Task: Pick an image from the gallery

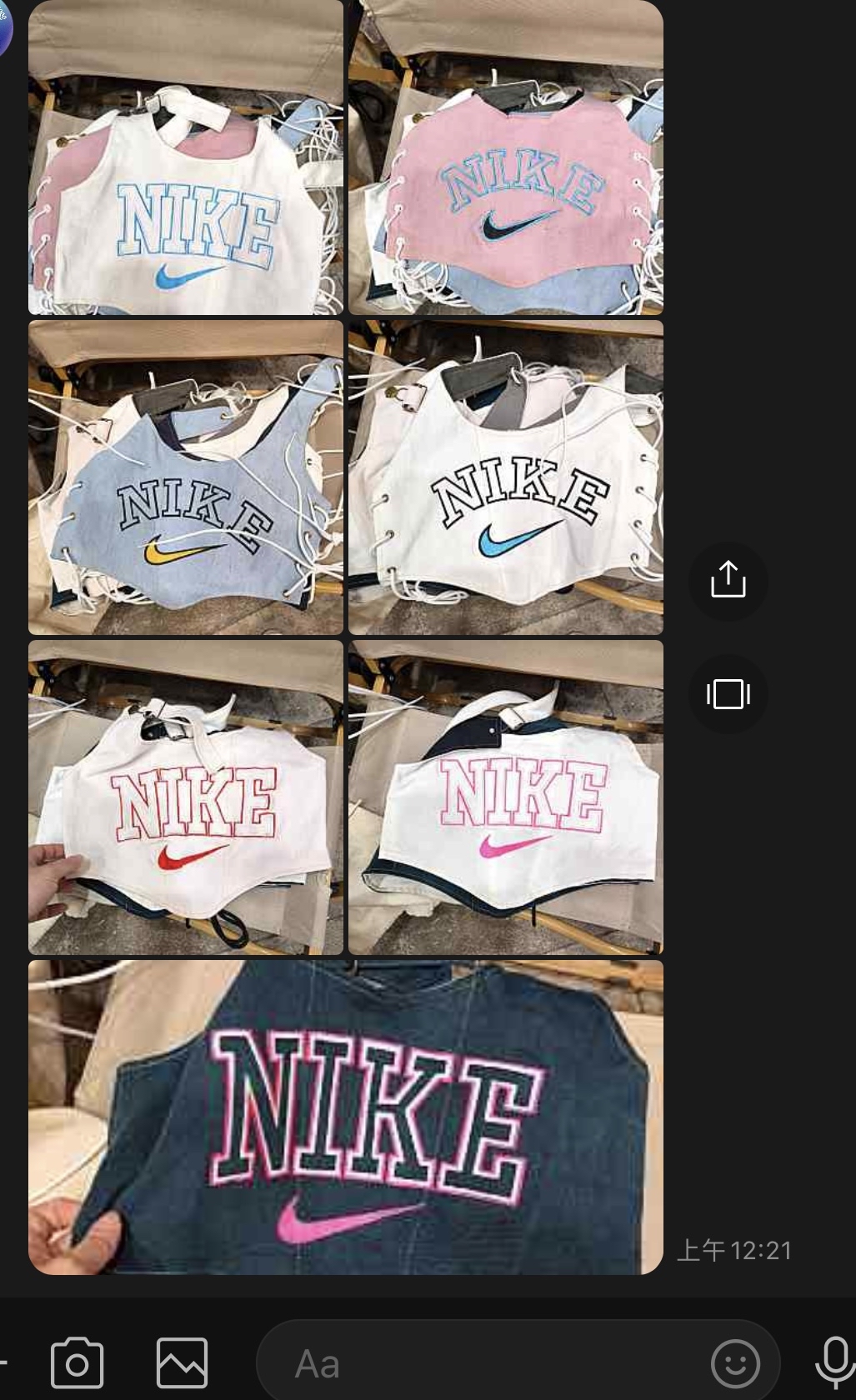Action: (x=183, y=1363)
